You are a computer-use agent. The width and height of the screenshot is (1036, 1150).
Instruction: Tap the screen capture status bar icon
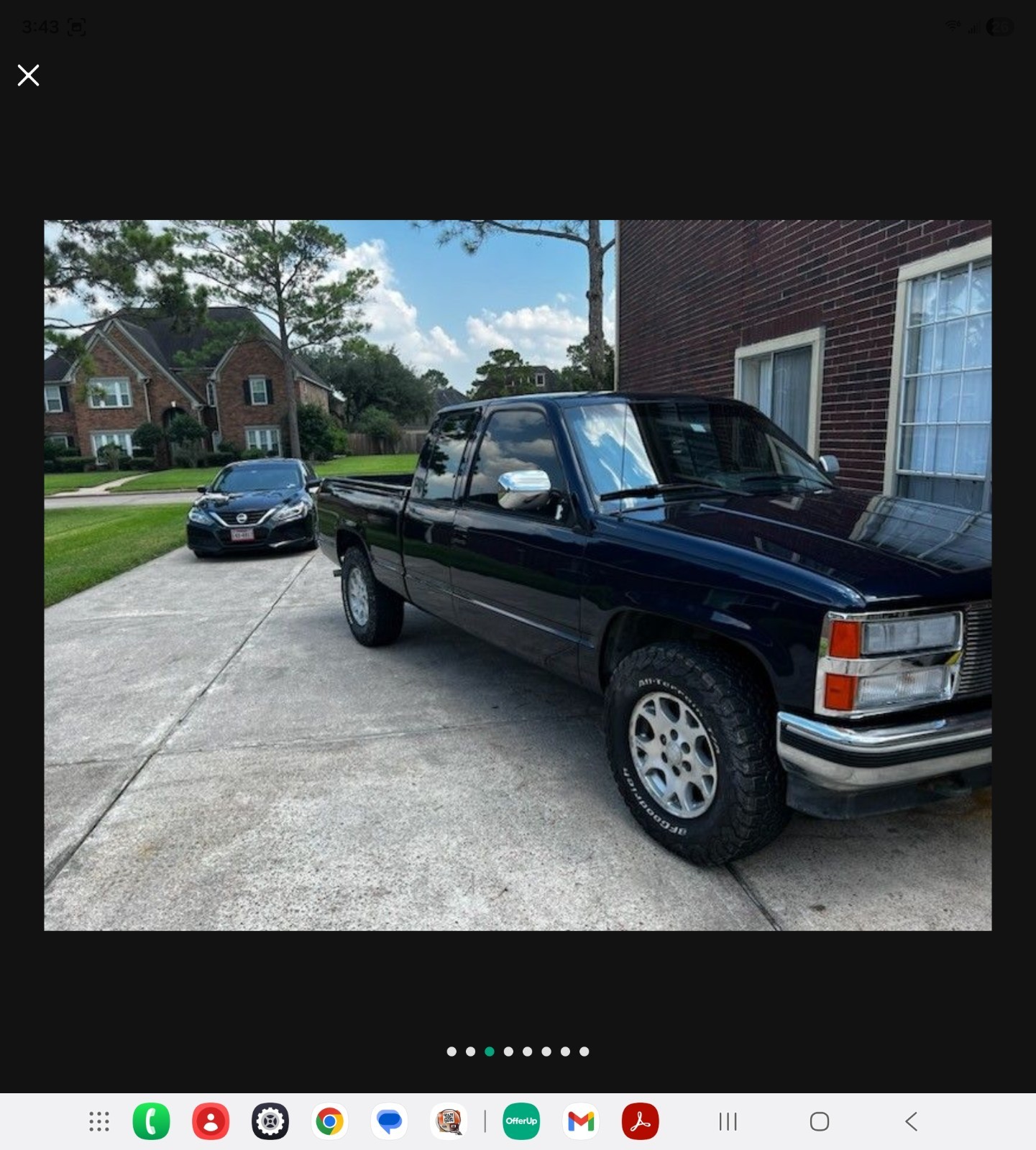pyautogui.click(x=76, y=26)
